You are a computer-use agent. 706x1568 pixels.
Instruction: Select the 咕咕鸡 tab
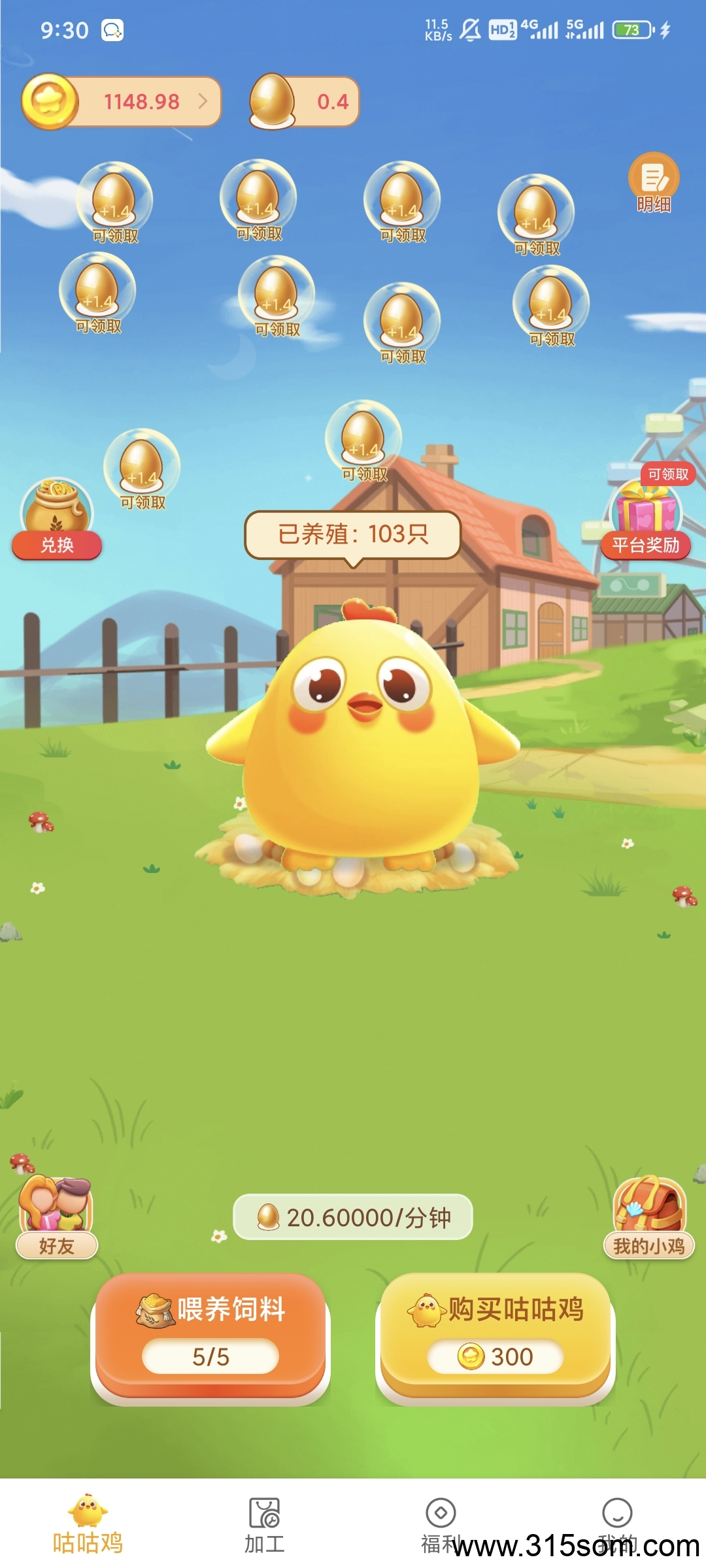point(88,1526)
